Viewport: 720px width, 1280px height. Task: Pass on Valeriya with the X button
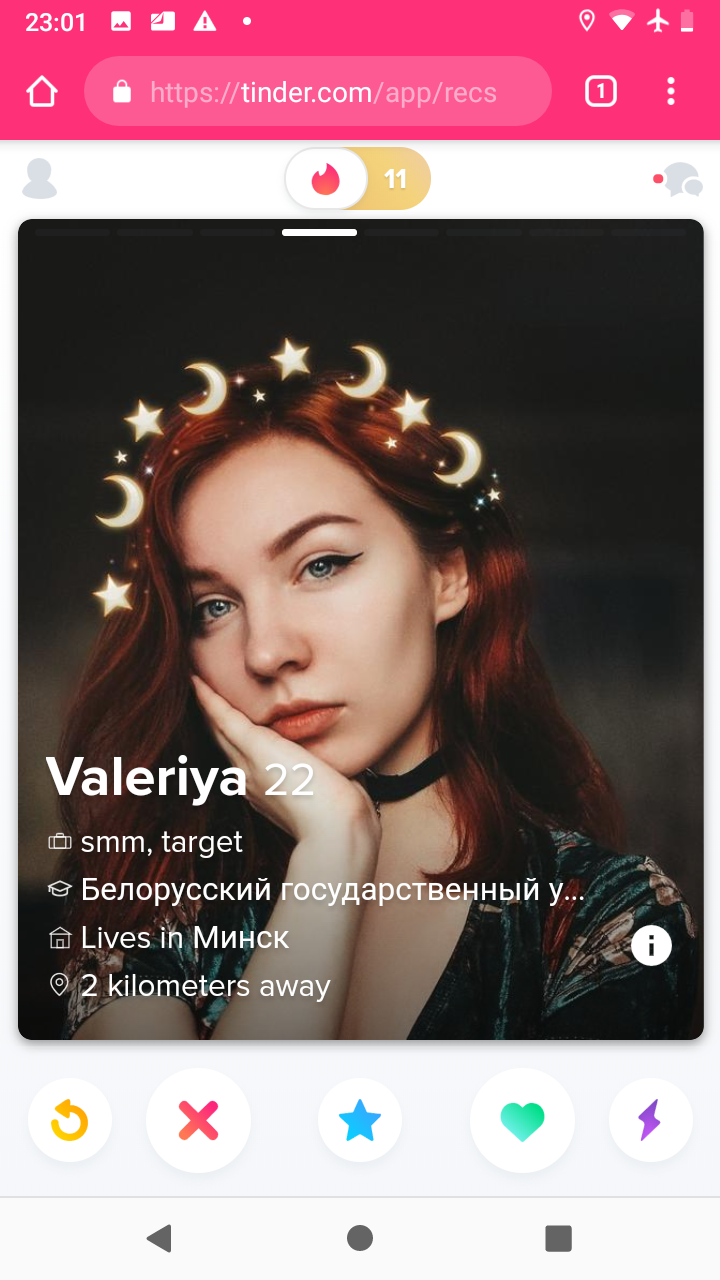[198, 1121]
